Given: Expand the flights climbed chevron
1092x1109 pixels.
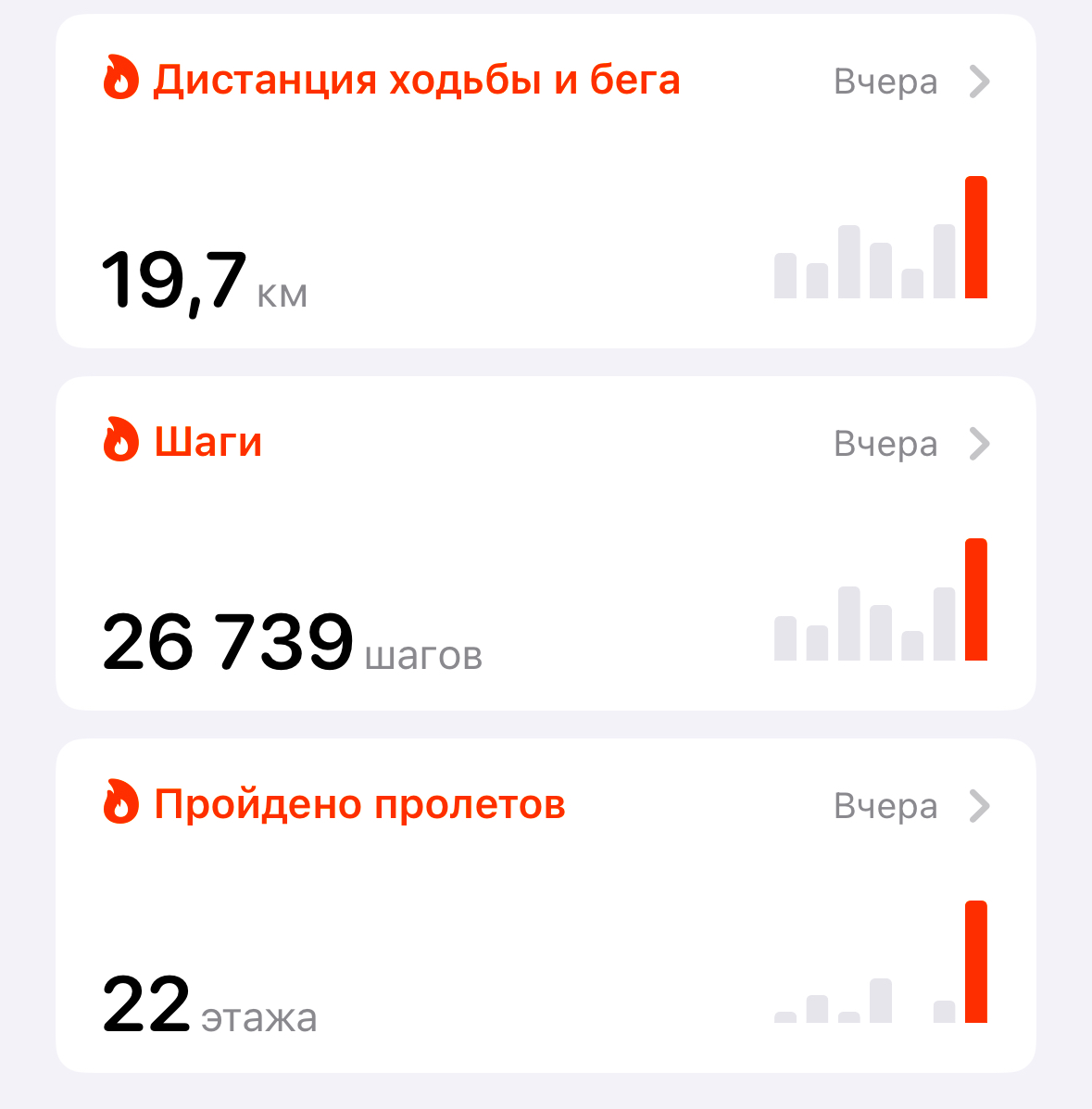Looking at the screenshot, I should pos(979,806).
